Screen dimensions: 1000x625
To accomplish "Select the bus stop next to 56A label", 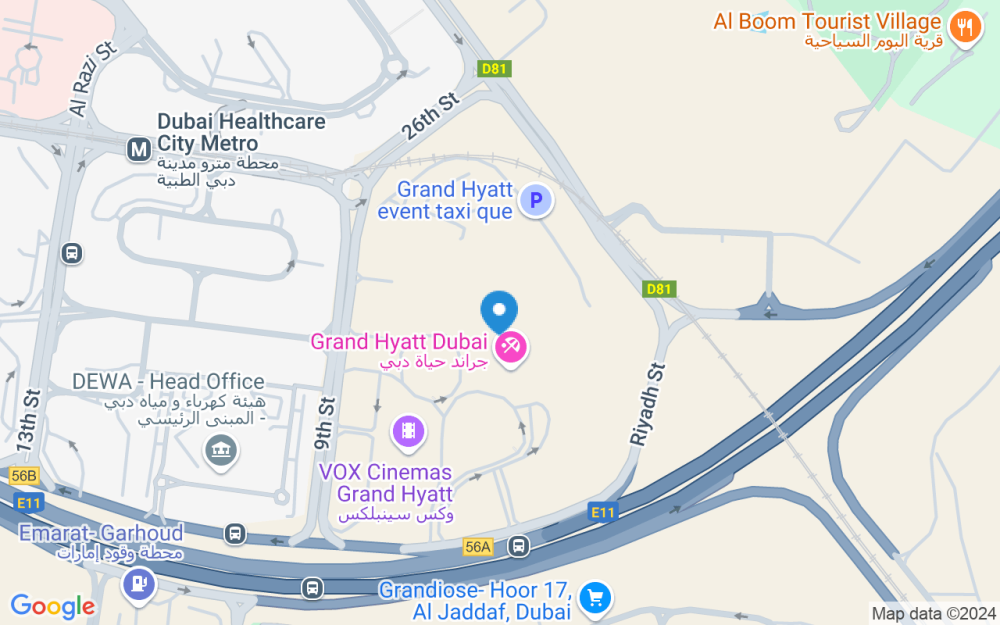I will click(518, 546).
